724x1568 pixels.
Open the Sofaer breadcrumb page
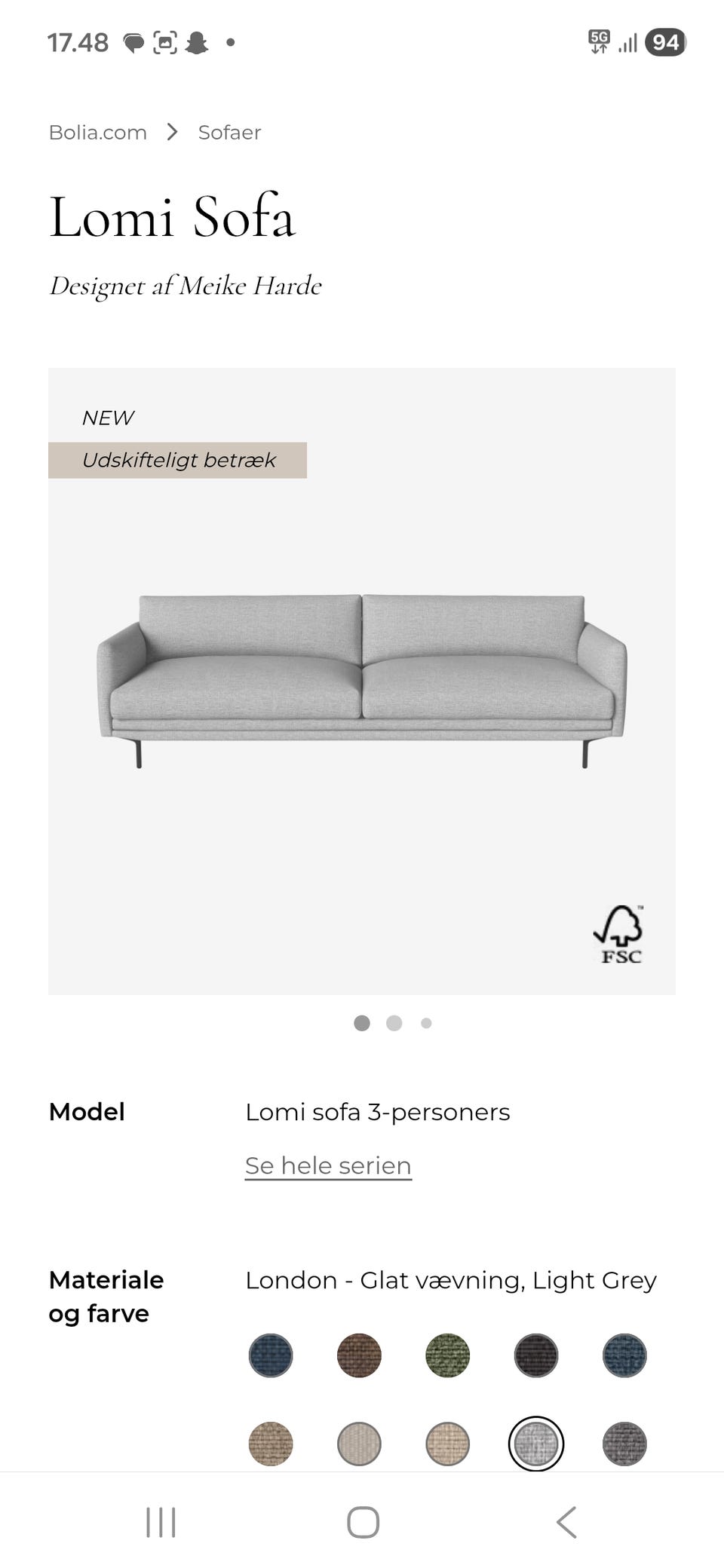pyautogui.click(x=229, y=132)
